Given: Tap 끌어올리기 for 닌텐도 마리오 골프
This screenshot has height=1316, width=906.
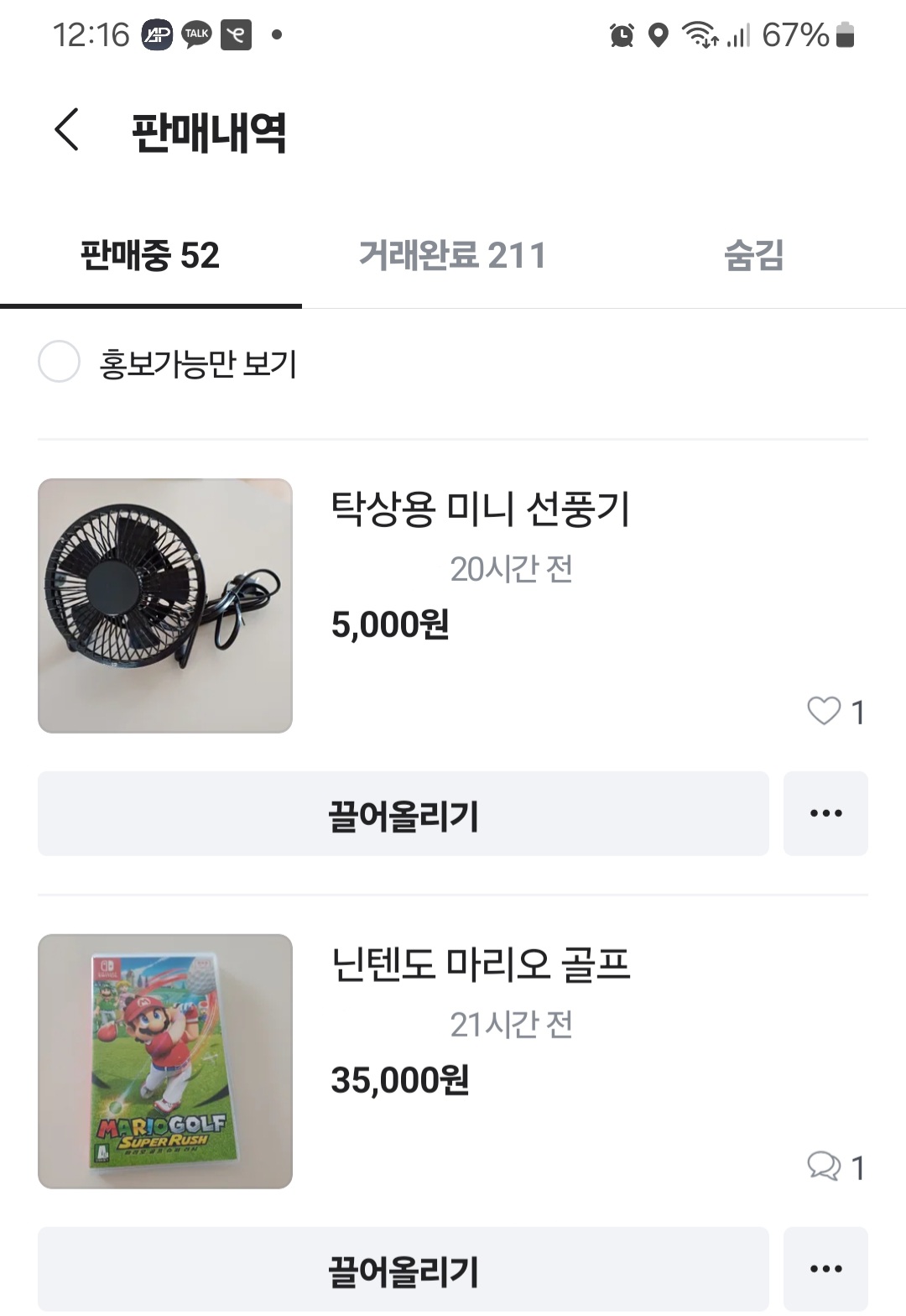Looking at the screenshot, I should pyautogui.click(x=403, y=1270).
